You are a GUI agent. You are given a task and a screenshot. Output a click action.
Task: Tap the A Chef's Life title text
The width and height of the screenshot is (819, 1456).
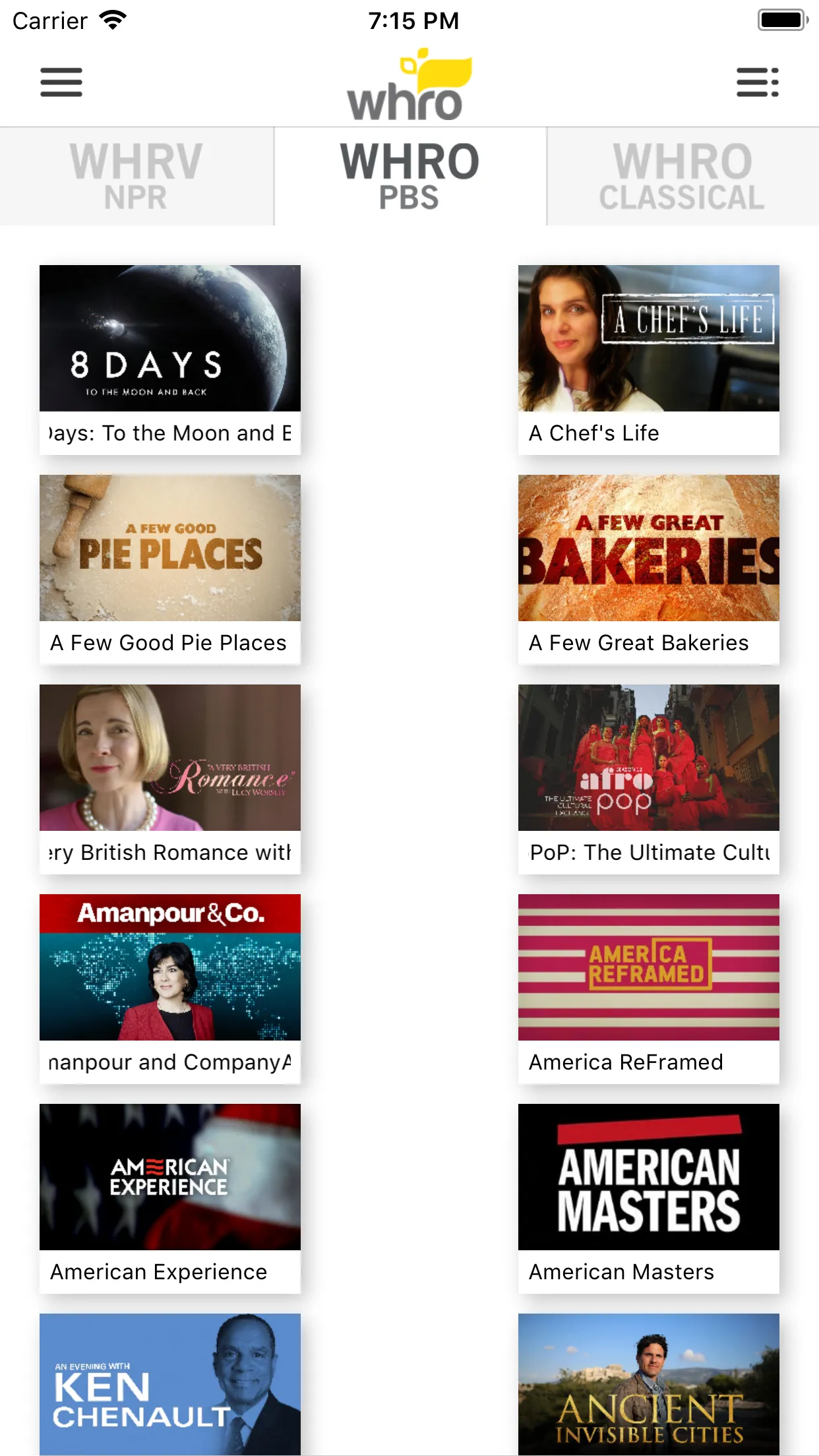593,433
